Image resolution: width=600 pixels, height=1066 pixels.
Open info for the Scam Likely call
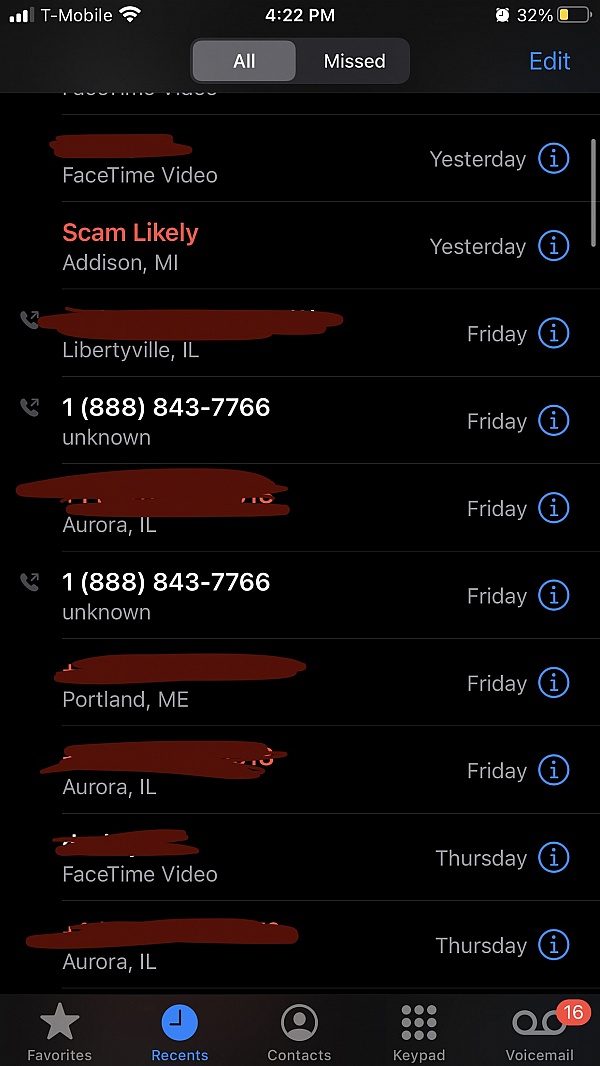click(x=553, y=246)
